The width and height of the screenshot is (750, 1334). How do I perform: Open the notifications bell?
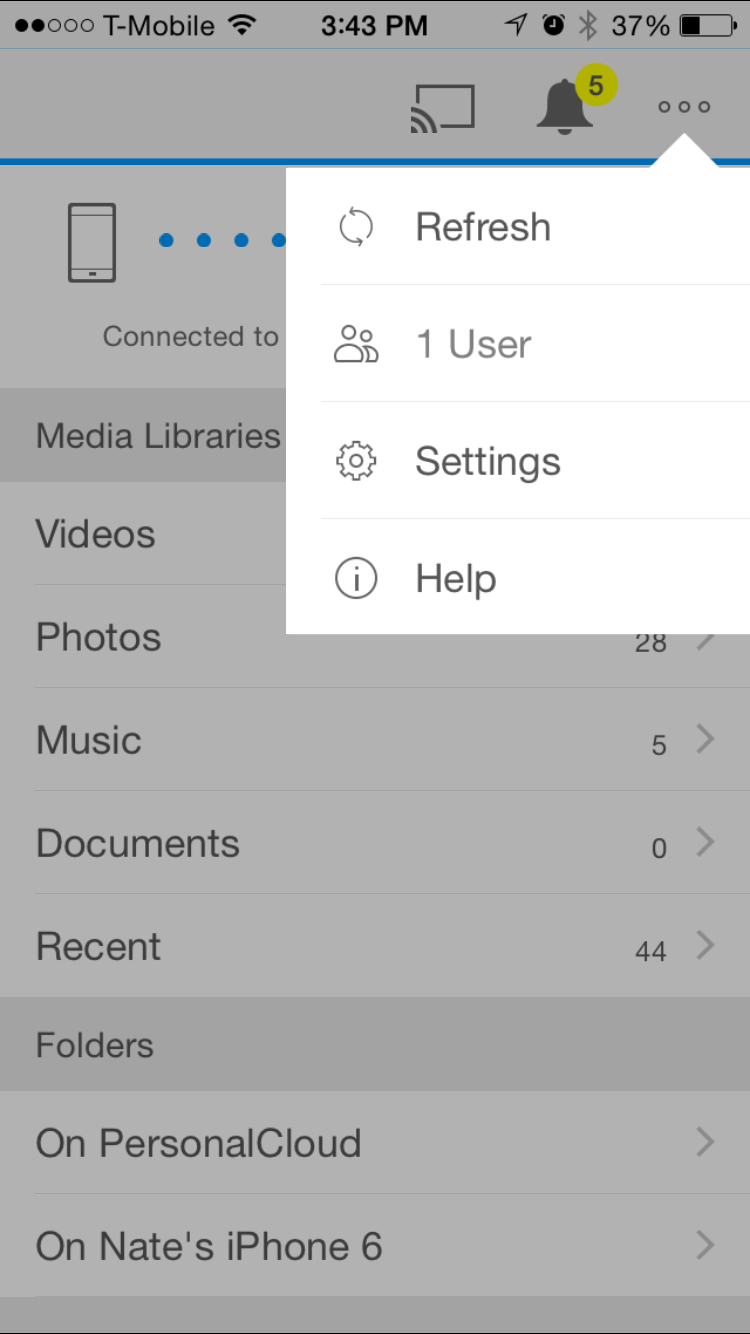click(x=566, y=106)
